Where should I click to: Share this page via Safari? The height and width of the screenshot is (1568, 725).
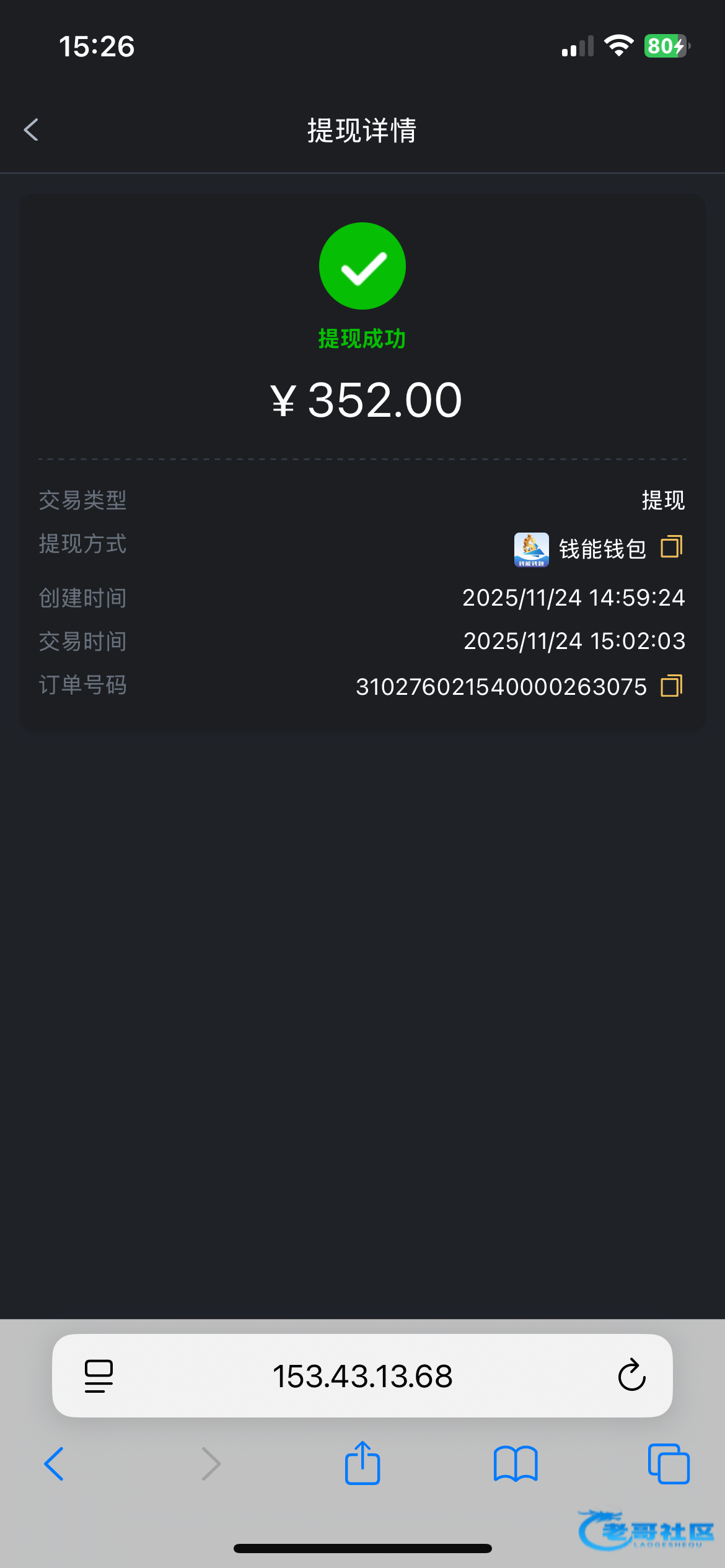[362, 1464]
